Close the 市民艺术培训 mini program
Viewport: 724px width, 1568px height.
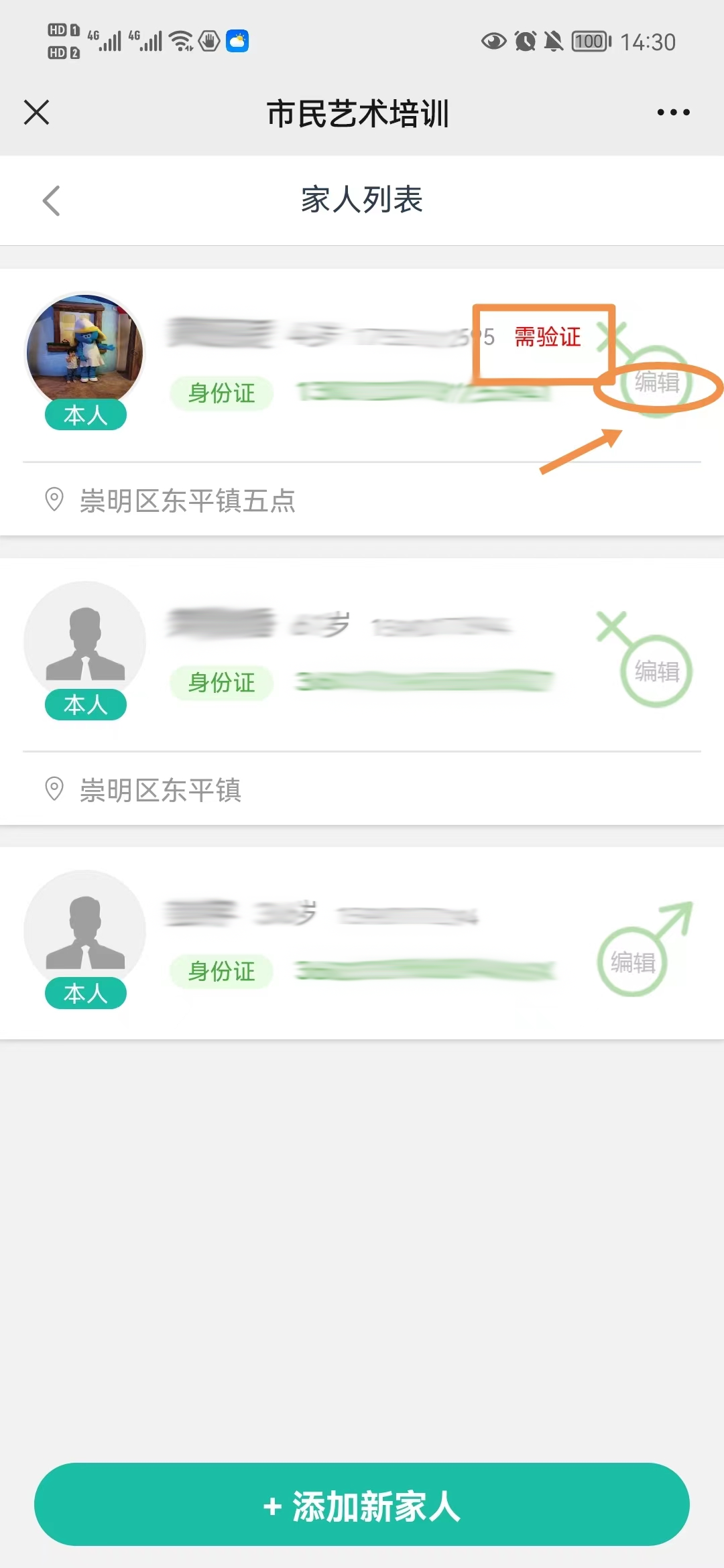(37, 112)
